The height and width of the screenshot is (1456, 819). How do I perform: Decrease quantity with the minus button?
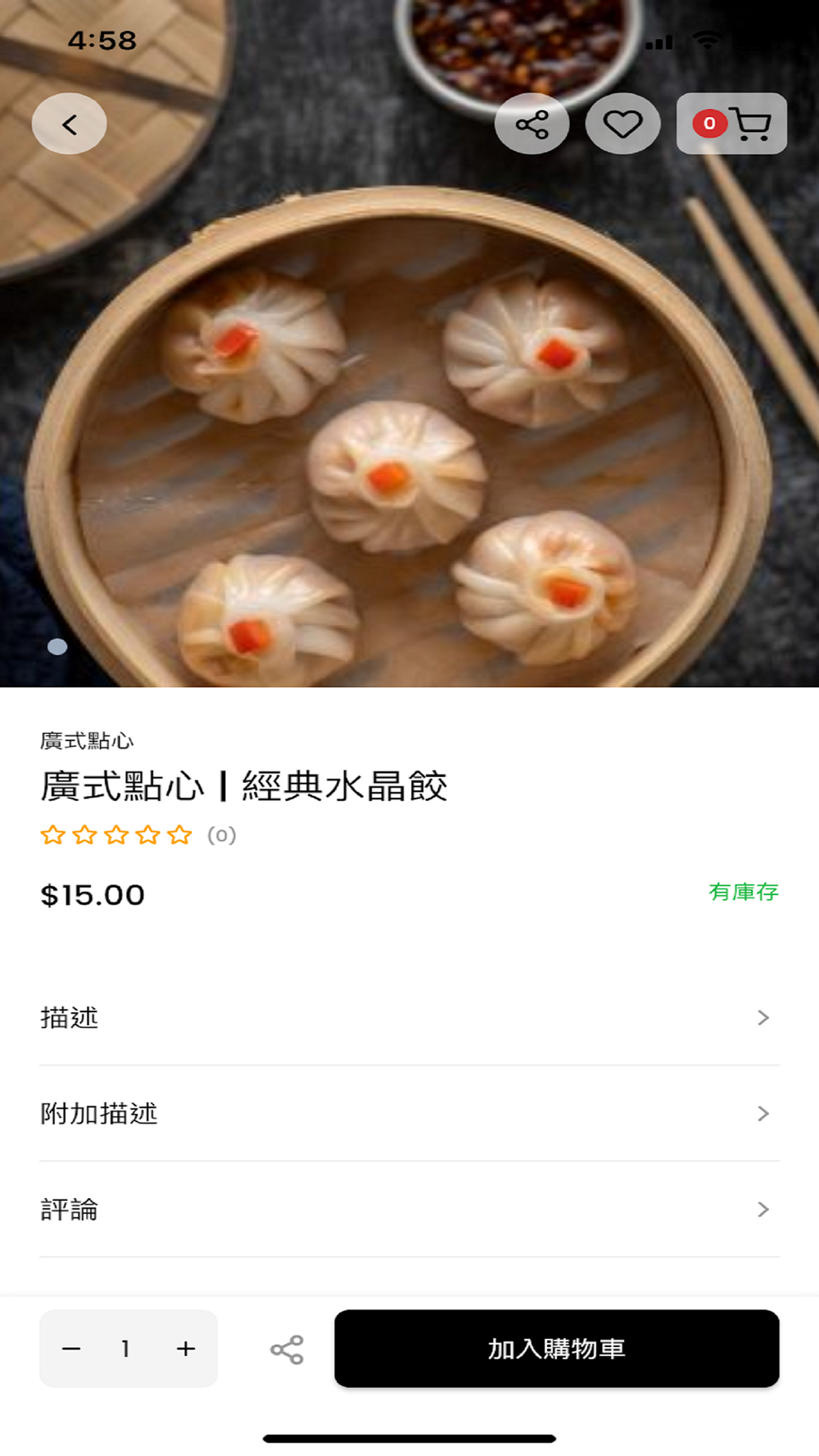72,1349
